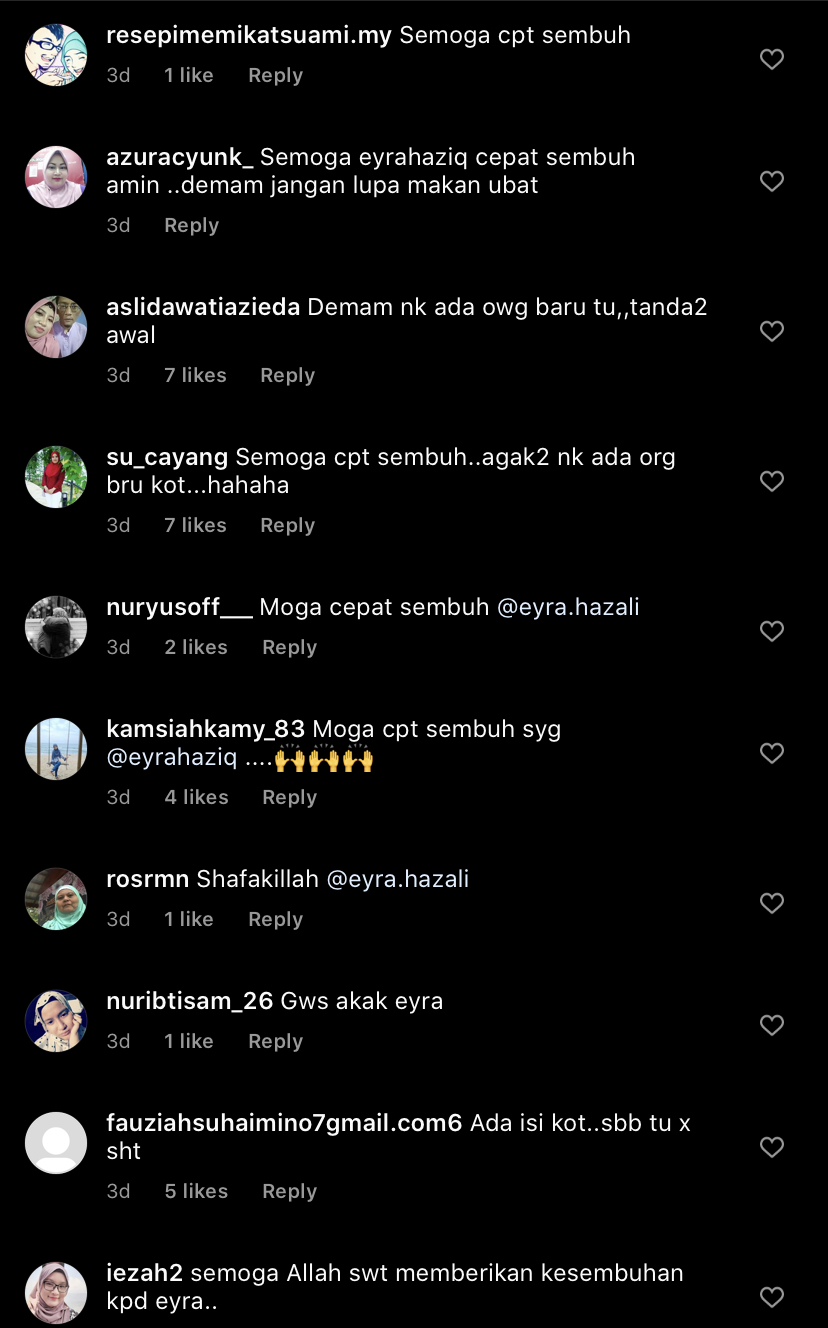
Task: Like the comment by rosrmn
Action: pos(771,903)
